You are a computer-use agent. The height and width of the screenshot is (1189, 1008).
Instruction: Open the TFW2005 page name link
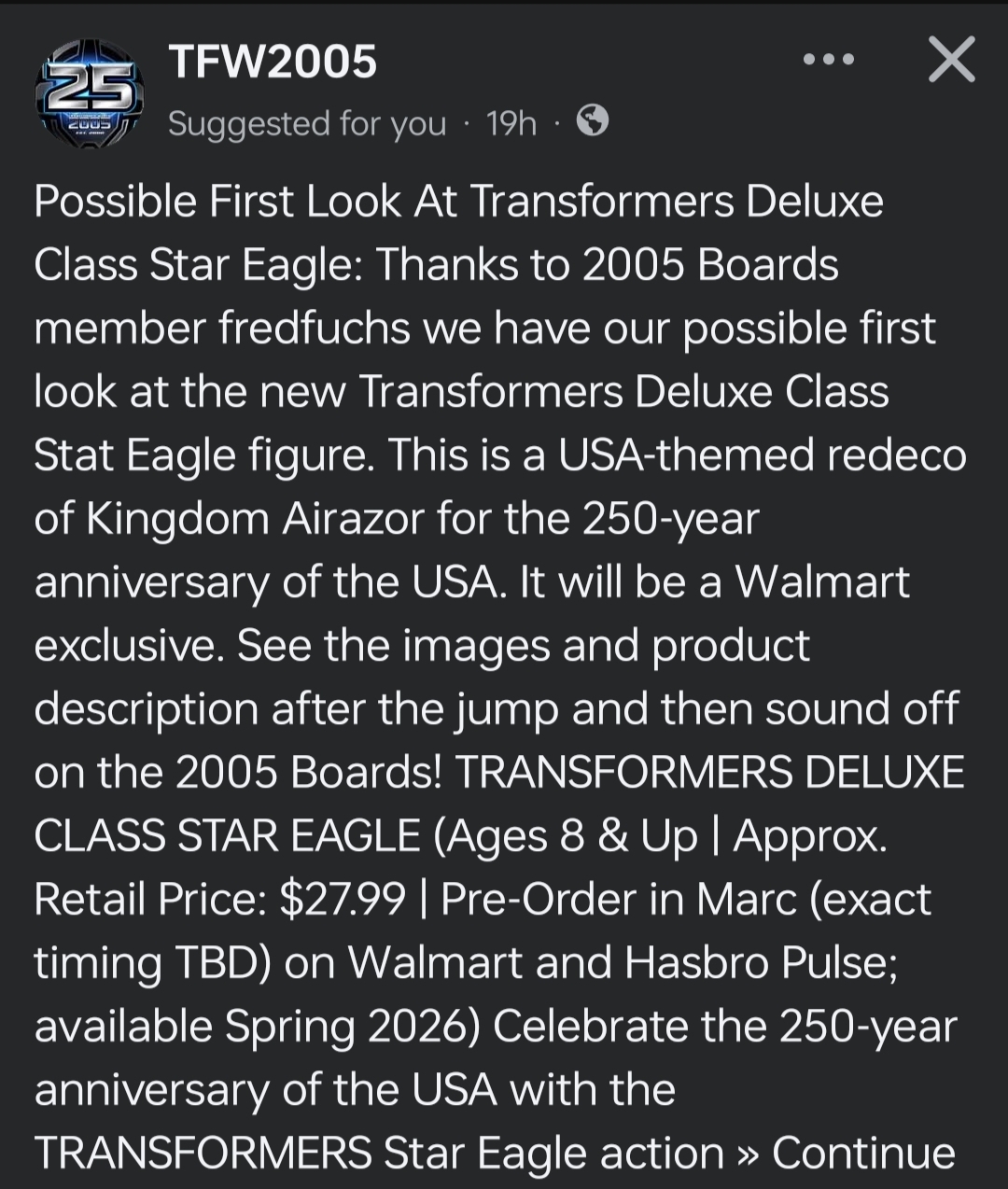tap(273, 63)
